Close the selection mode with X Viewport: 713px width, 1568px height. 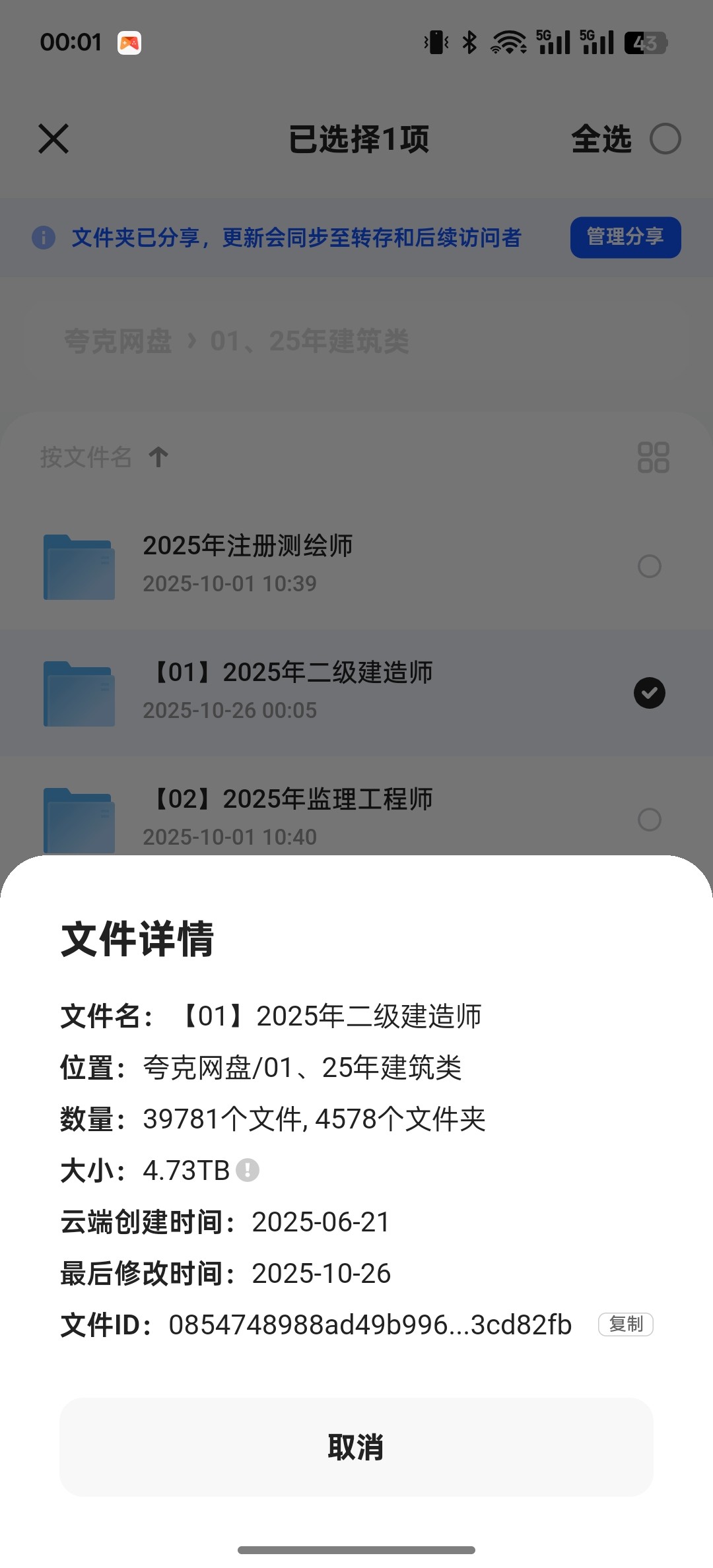click(x=53, y=139)
